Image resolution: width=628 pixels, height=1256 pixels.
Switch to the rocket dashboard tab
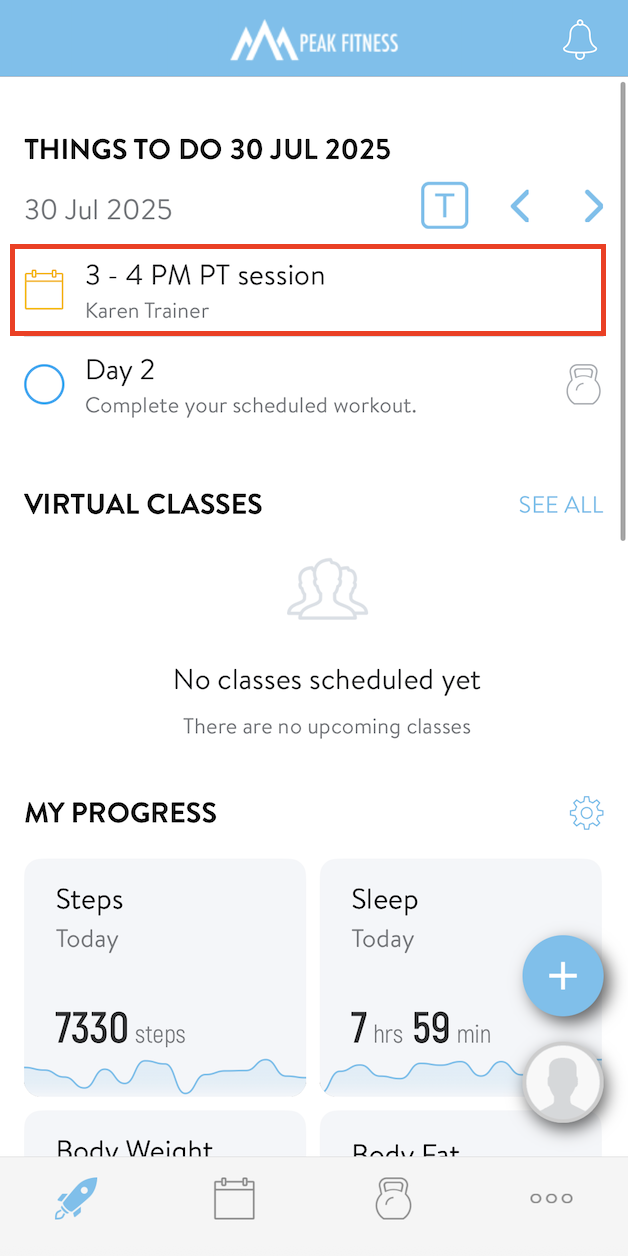(76, 1197)
